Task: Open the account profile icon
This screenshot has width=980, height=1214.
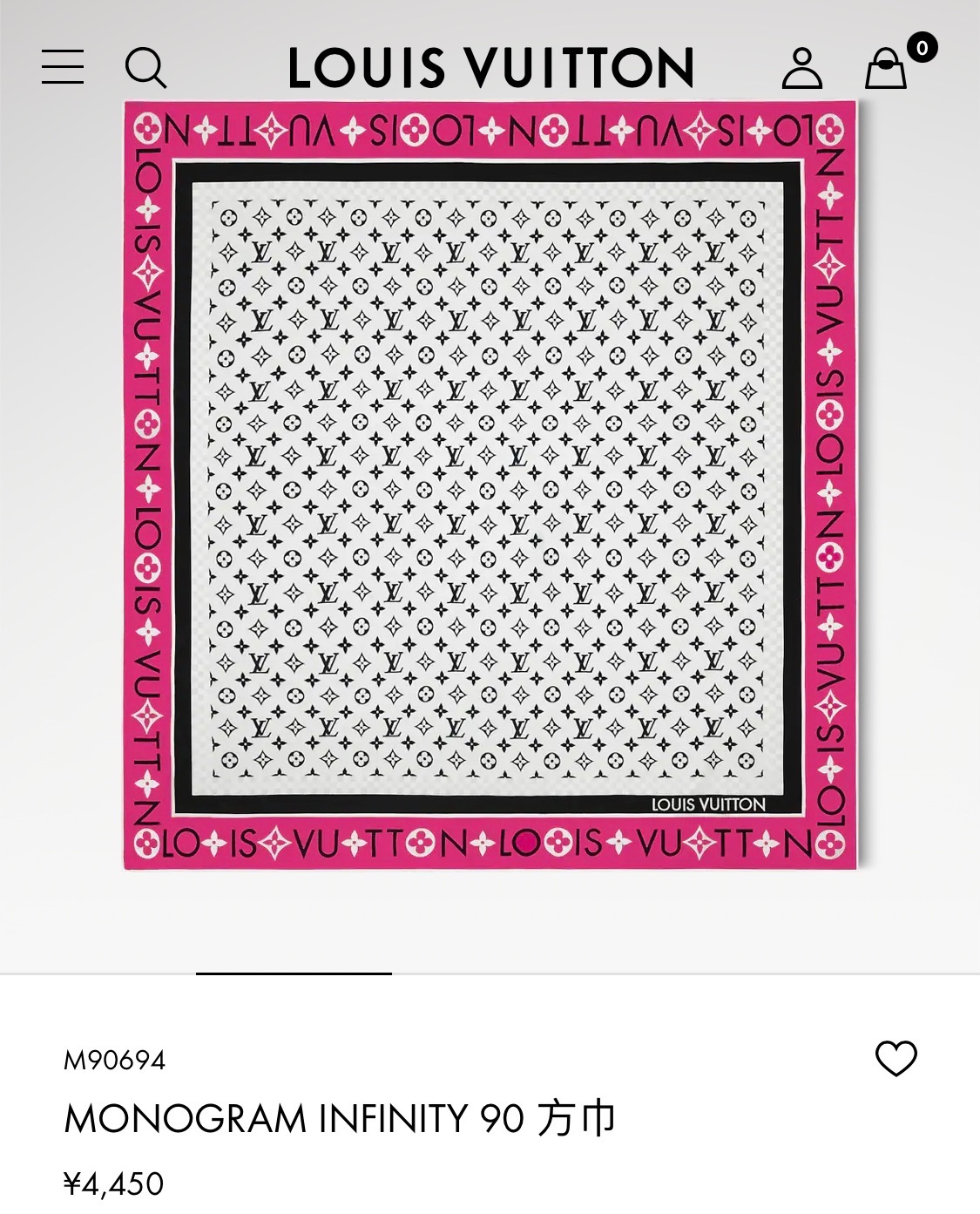Action: [801, 68]
